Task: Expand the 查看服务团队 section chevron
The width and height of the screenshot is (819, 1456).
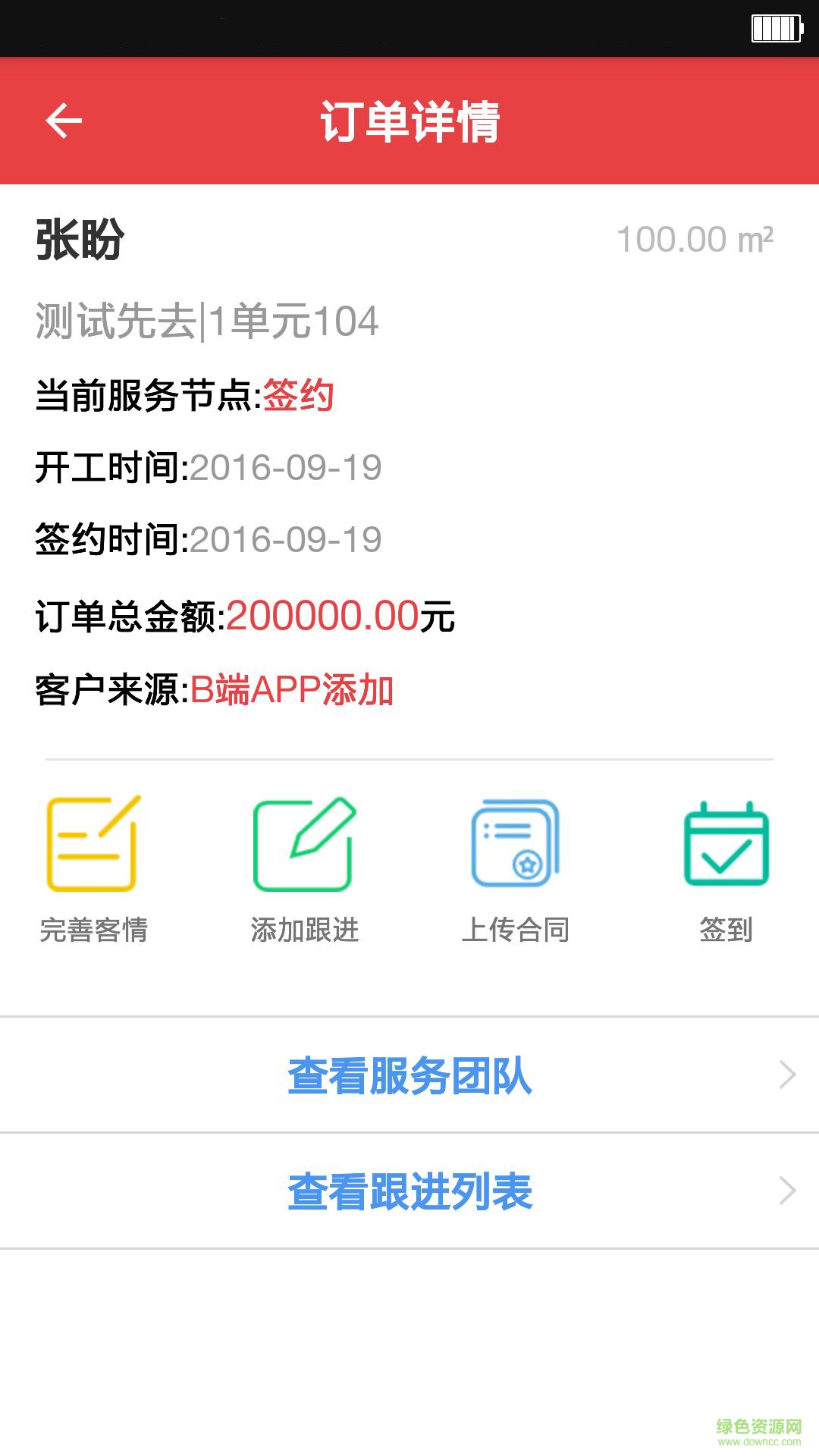Action: (786, 1074)
